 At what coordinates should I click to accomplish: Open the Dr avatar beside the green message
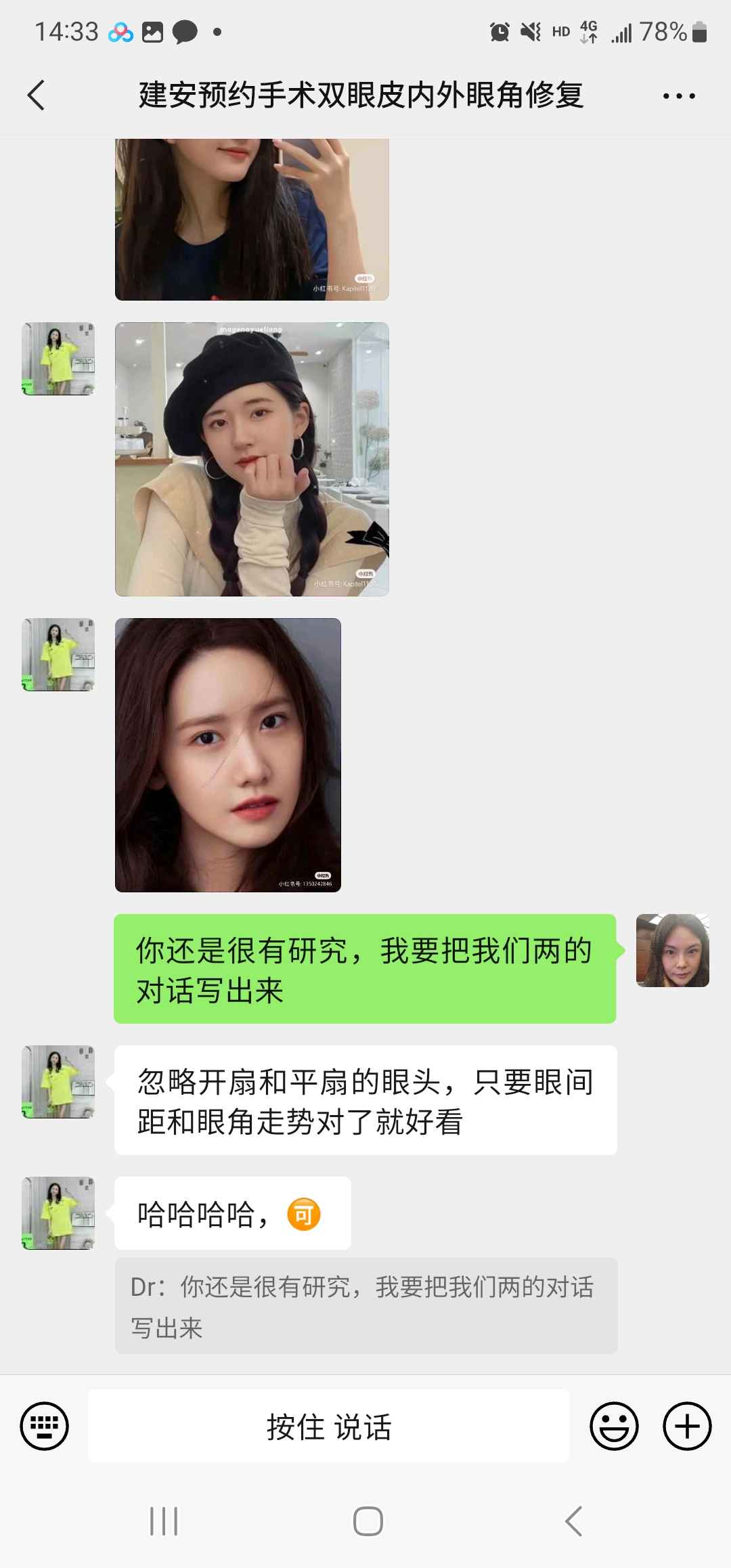click(673, 951)
